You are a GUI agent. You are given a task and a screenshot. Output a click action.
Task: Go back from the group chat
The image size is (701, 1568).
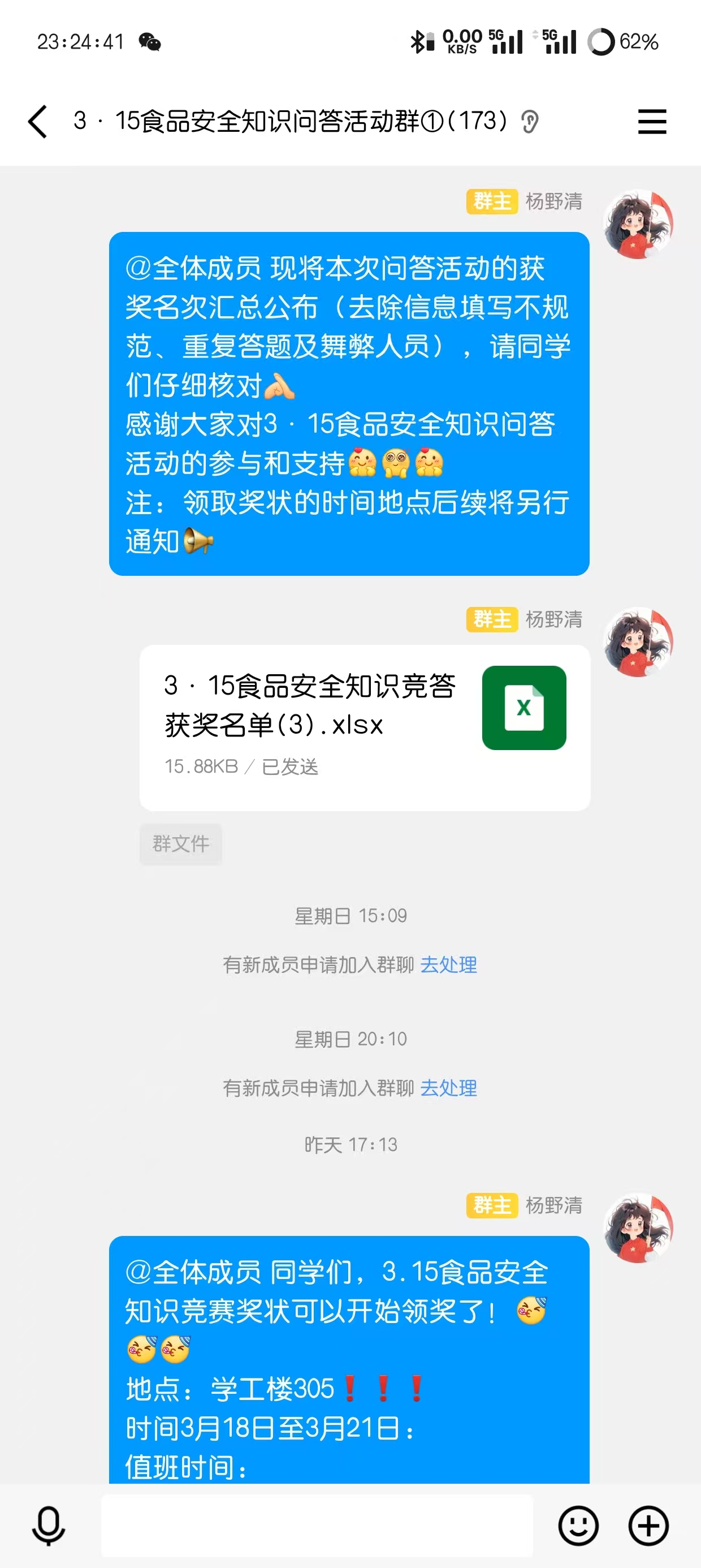tap(38, 121)
